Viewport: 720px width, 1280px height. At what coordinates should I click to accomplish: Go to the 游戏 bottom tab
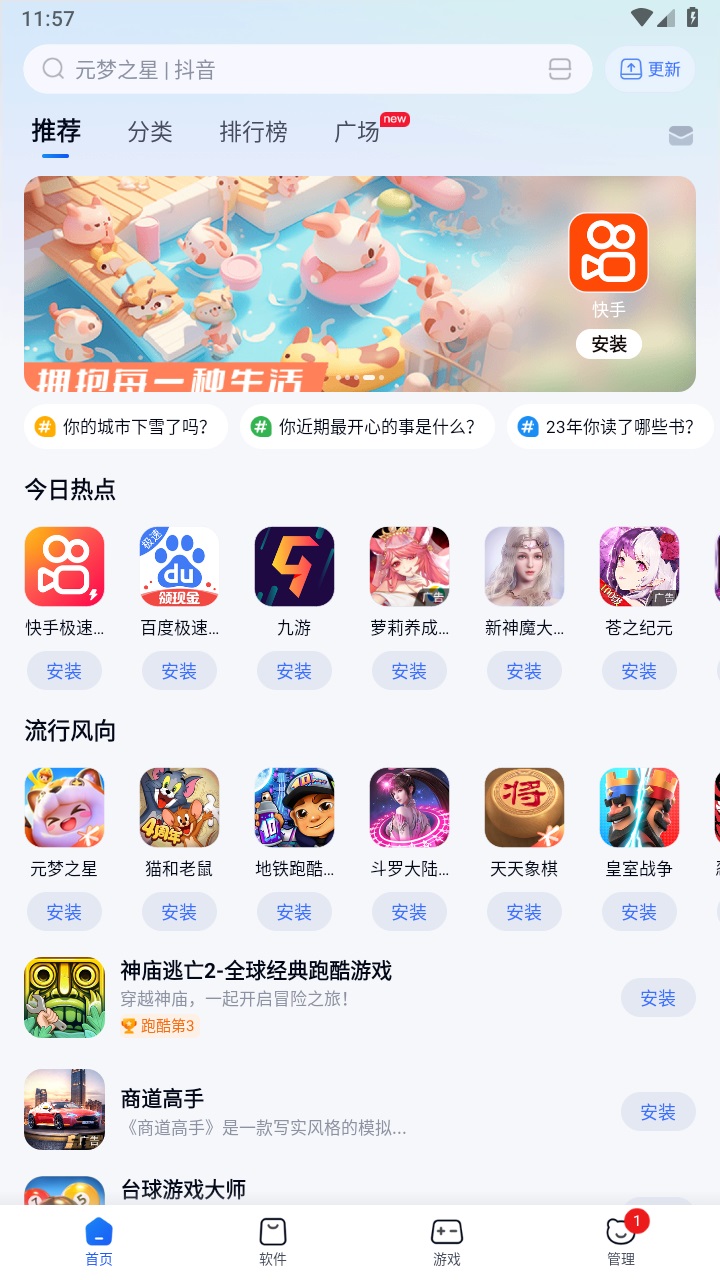pos(447,1242)
